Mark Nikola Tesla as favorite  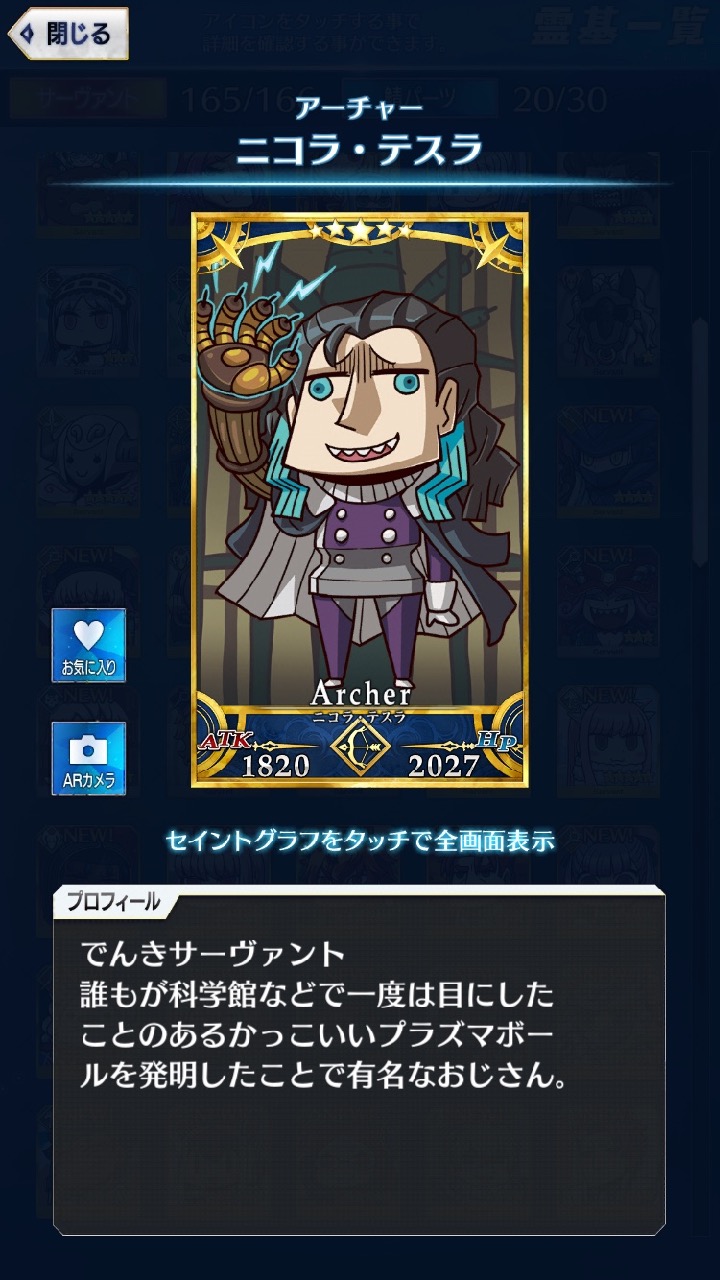coord(89,645)
